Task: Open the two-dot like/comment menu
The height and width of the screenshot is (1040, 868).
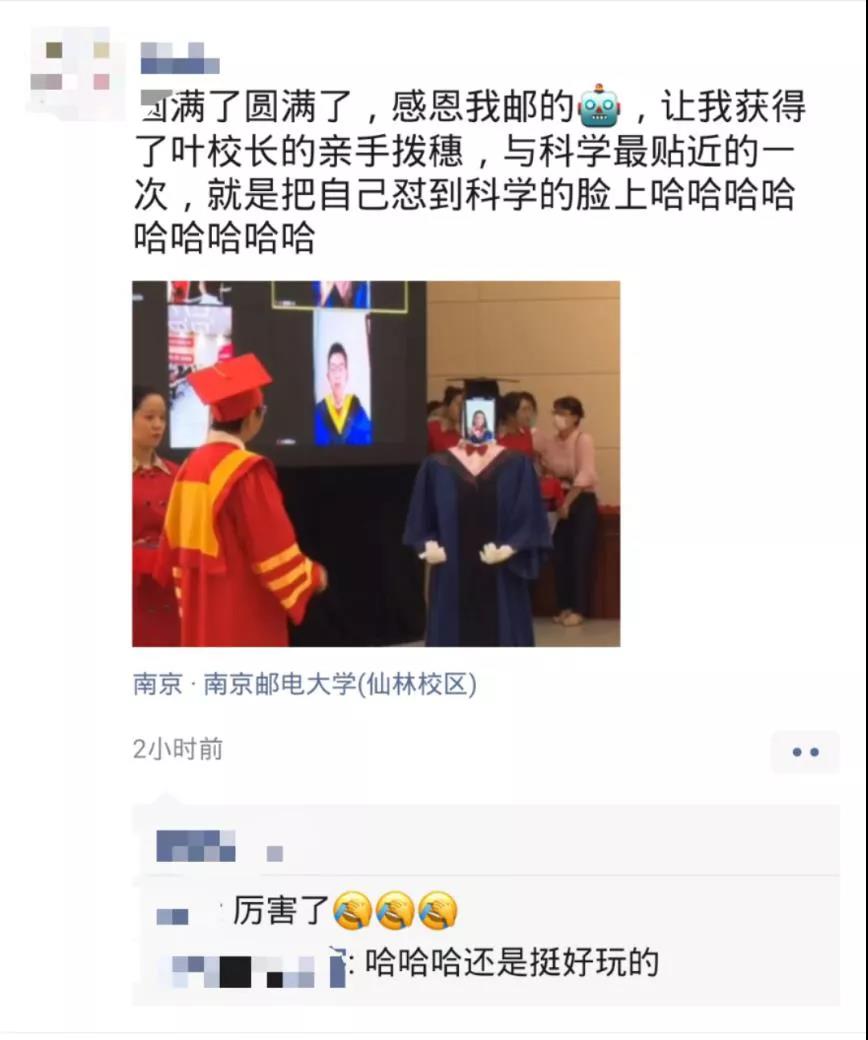Action: pos(805,752)
